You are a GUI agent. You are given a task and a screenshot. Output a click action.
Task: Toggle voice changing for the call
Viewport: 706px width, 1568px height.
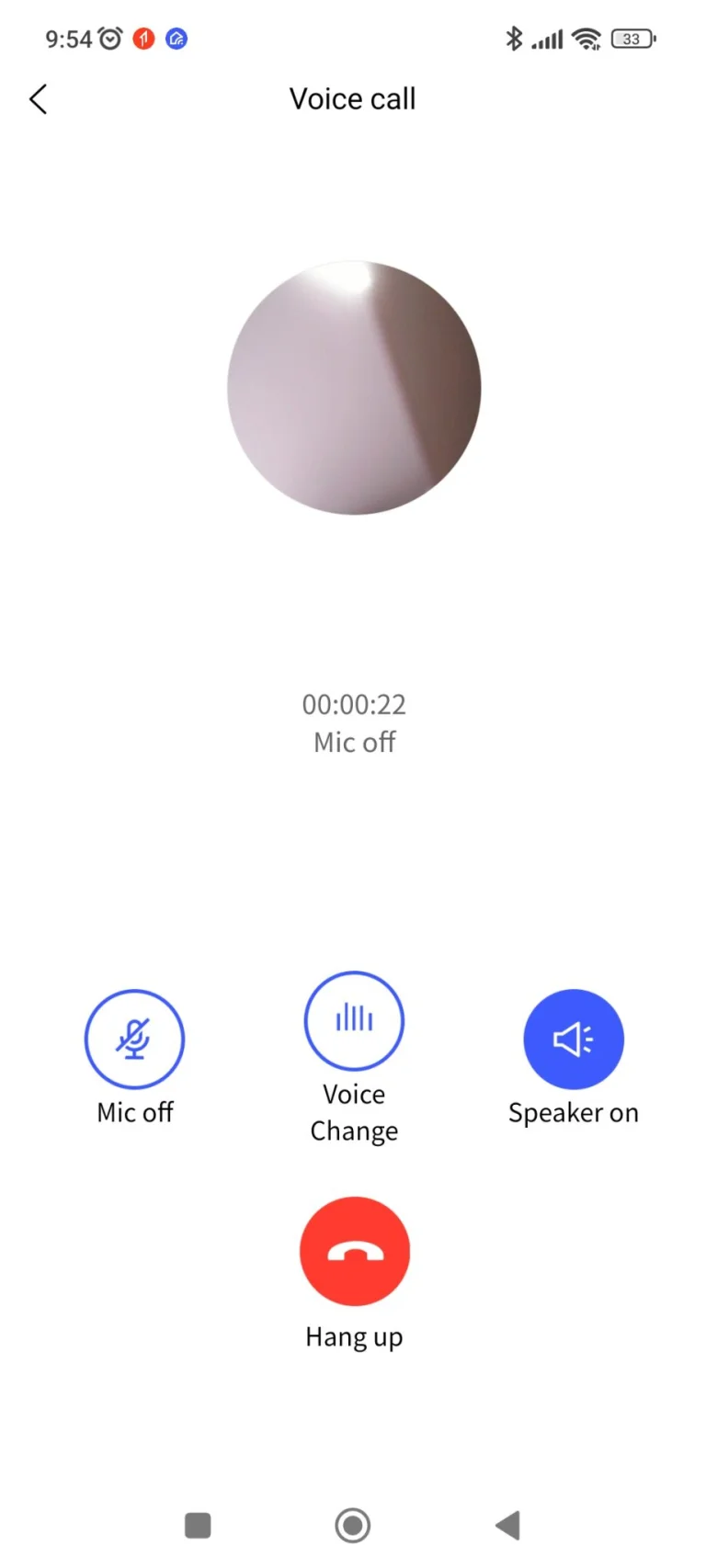(x=354, y=1021)
